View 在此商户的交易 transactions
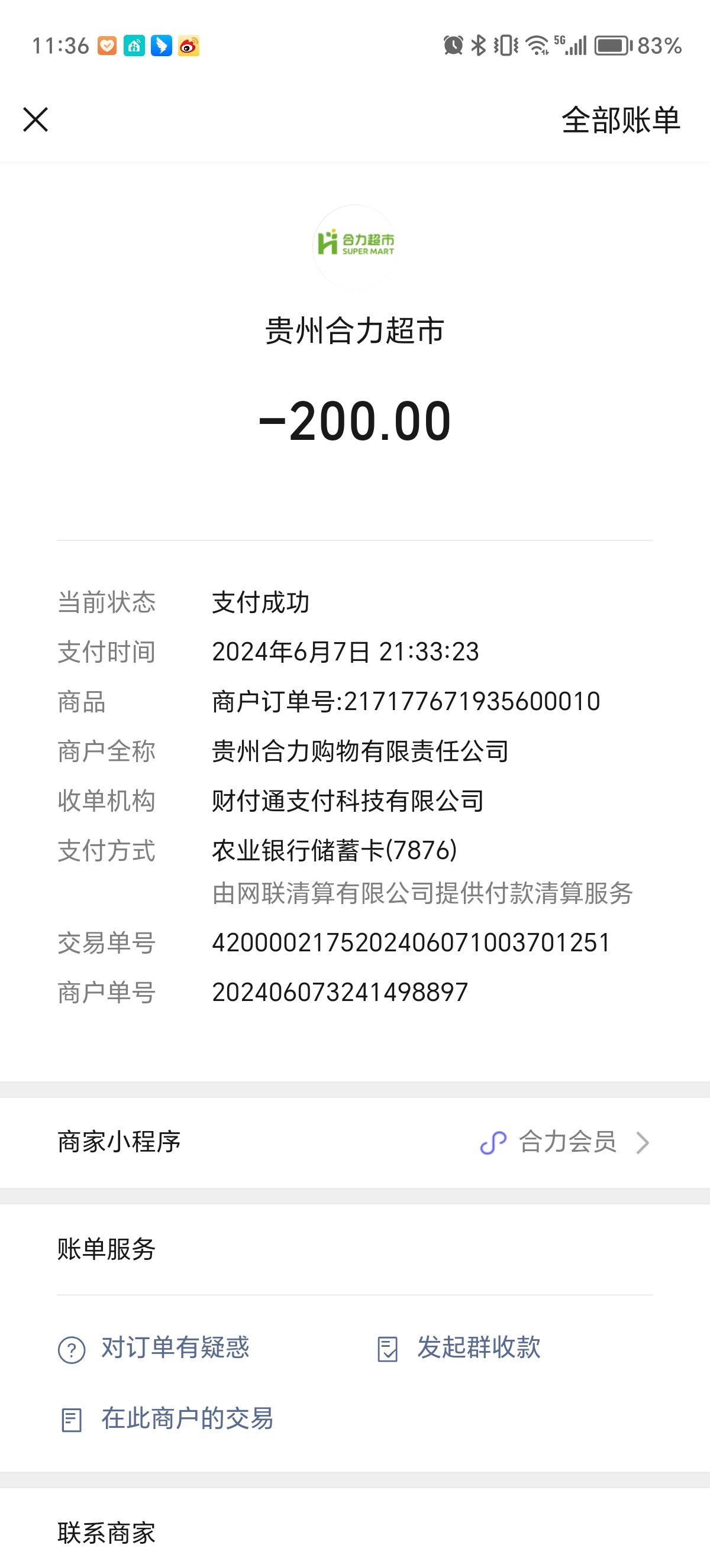This screenshot has height=1568, width=710. pyautogui.click(x=167, y=1418)
